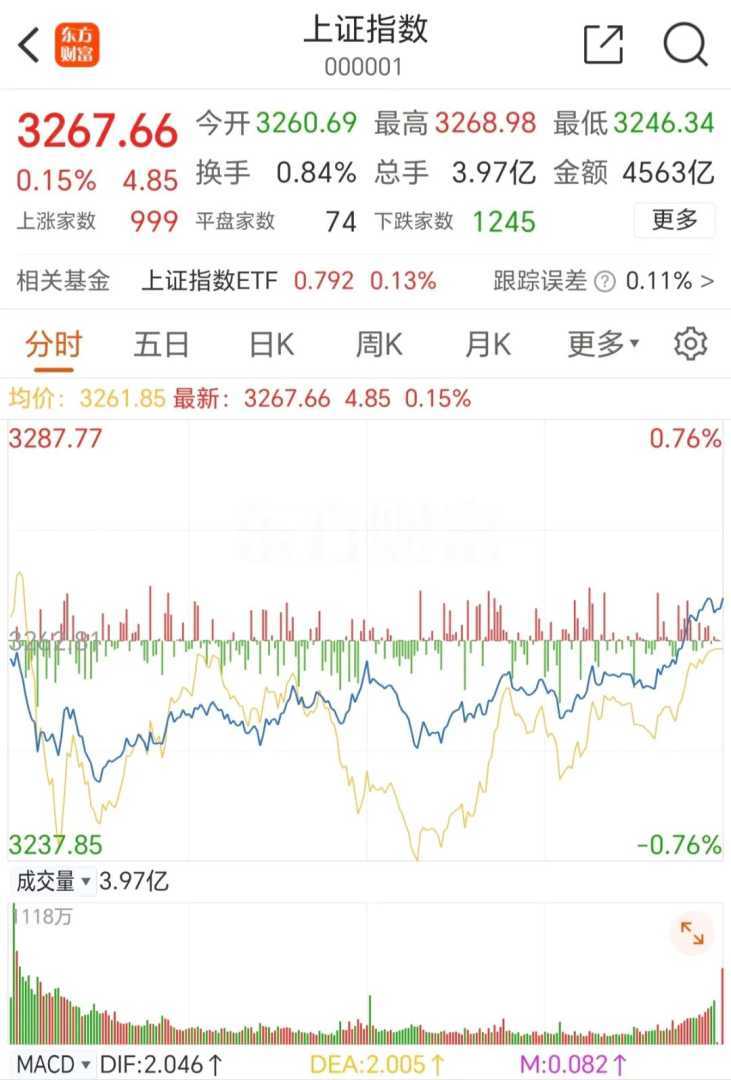
Task: Select the 日K chart tab
Action: coord(271,345)
